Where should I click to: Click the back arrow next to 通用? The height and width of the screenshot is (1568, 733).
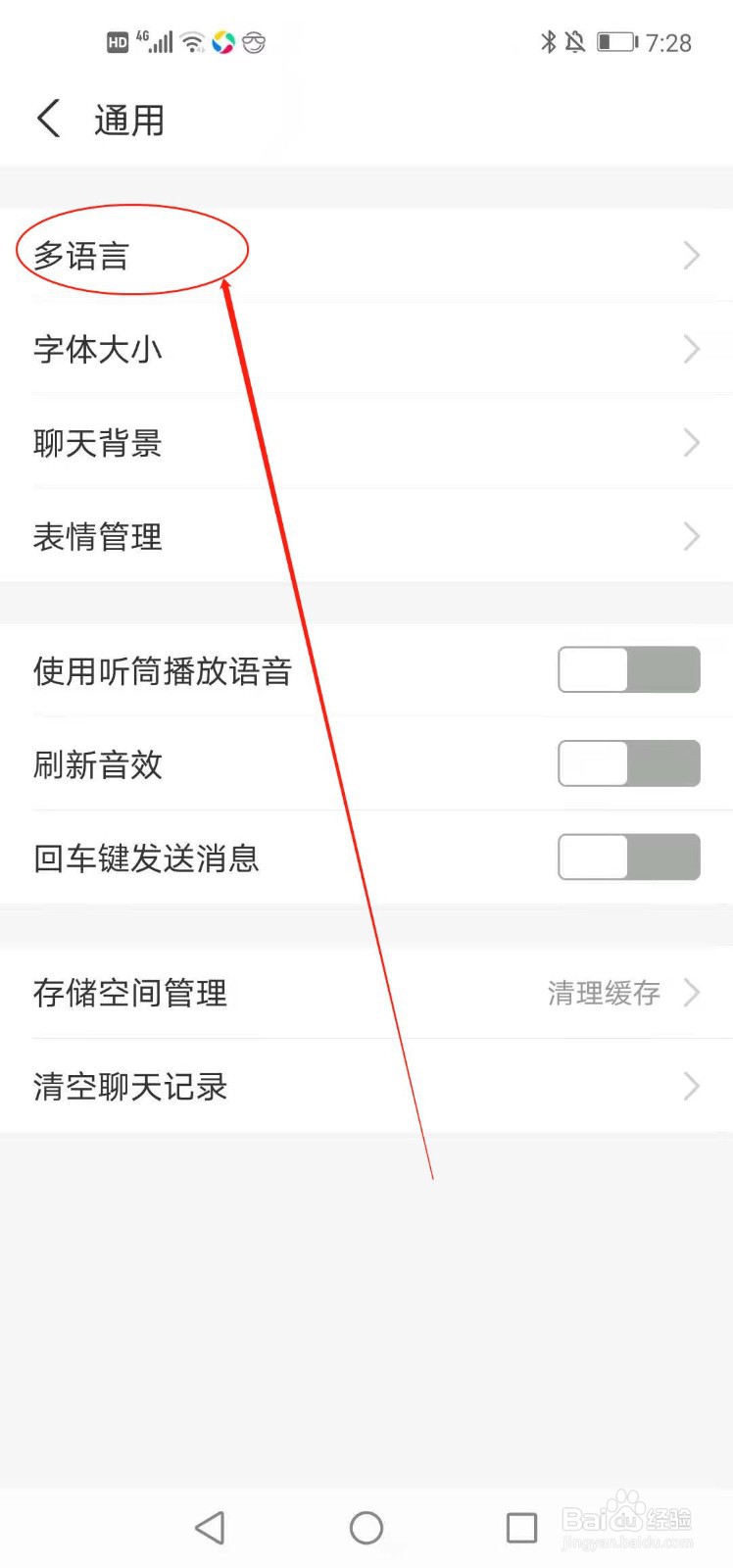point(48,118)
